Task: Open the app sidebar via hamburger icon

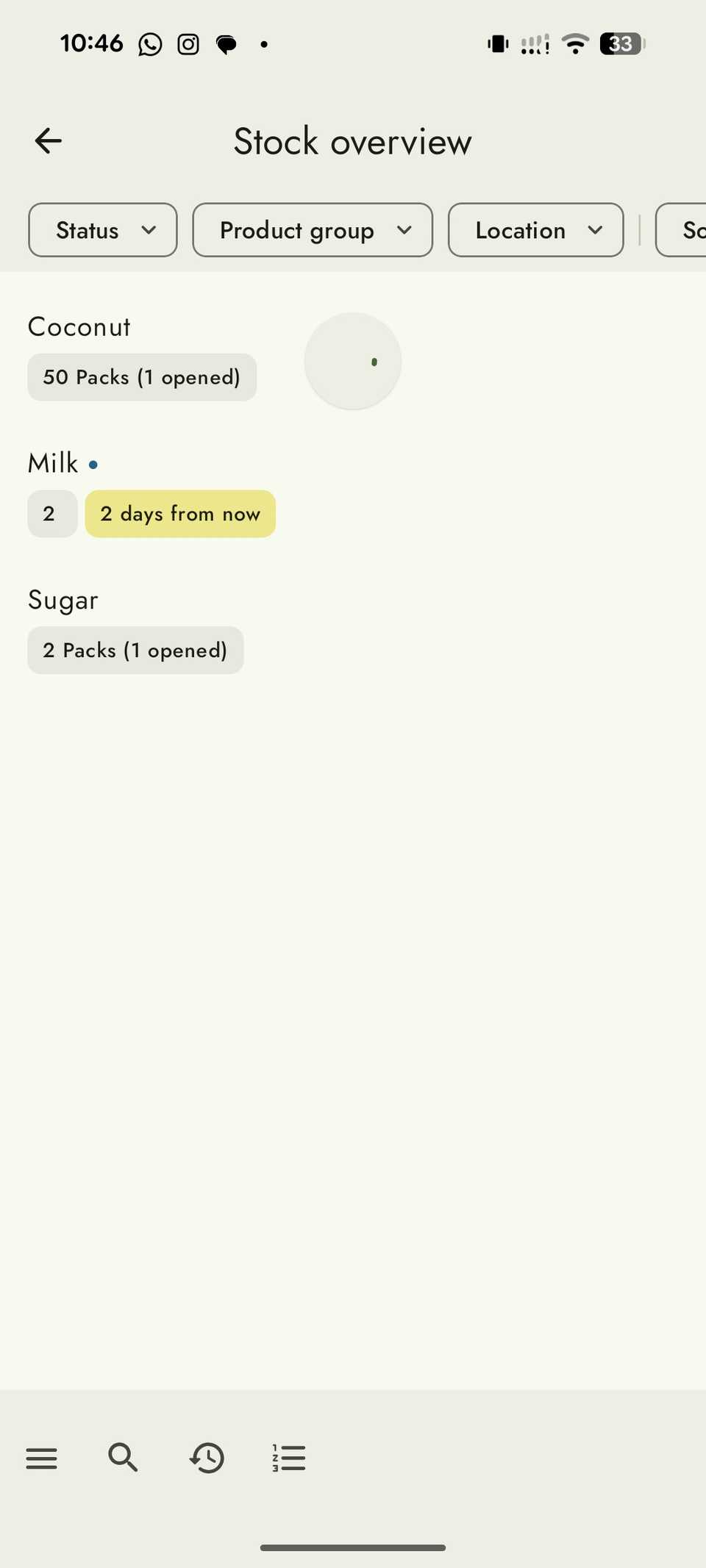Action: 42,1457
